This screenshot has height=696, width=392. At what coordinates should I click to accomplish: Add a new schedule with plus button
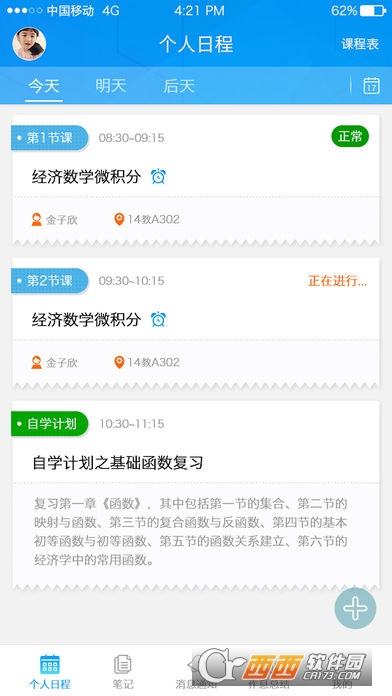(355, 609)
